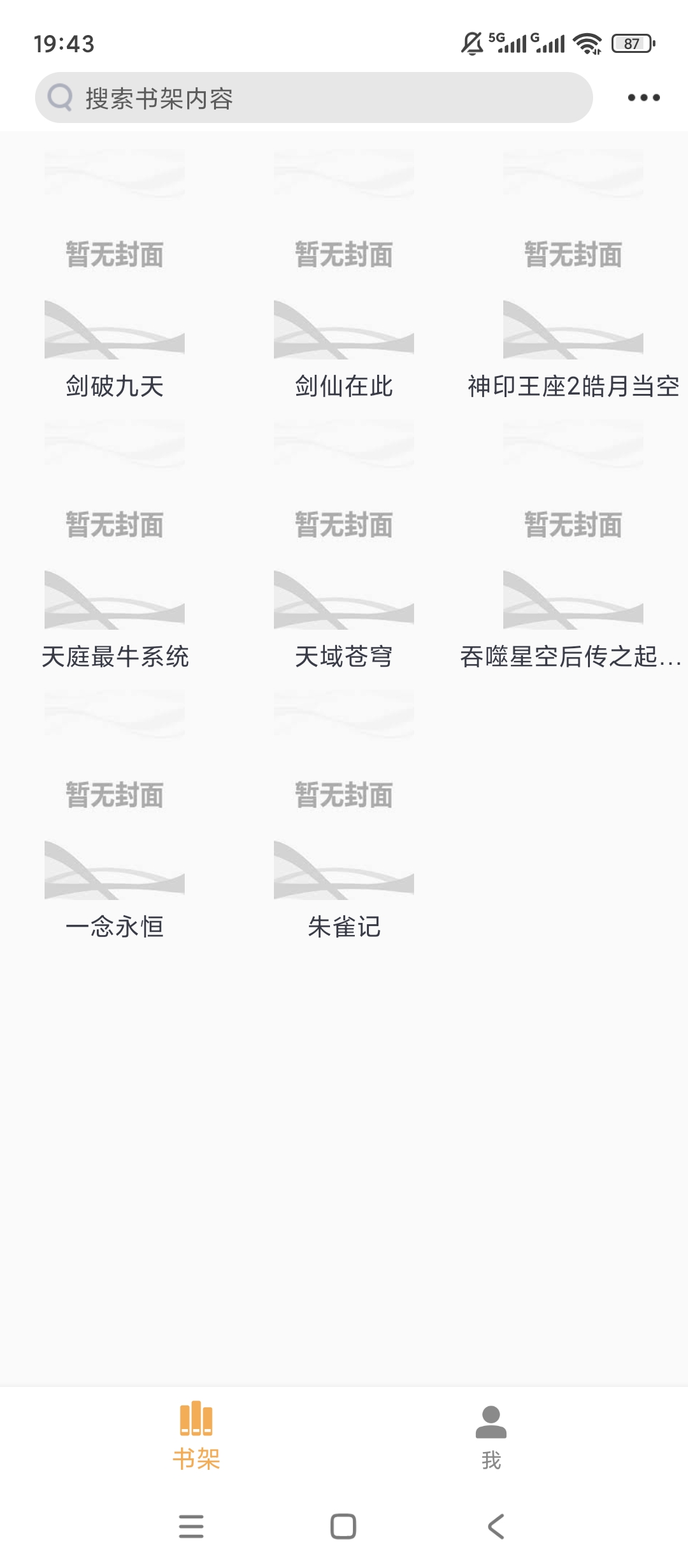Tap the Wi-Fi status icon

coord(587,43)
